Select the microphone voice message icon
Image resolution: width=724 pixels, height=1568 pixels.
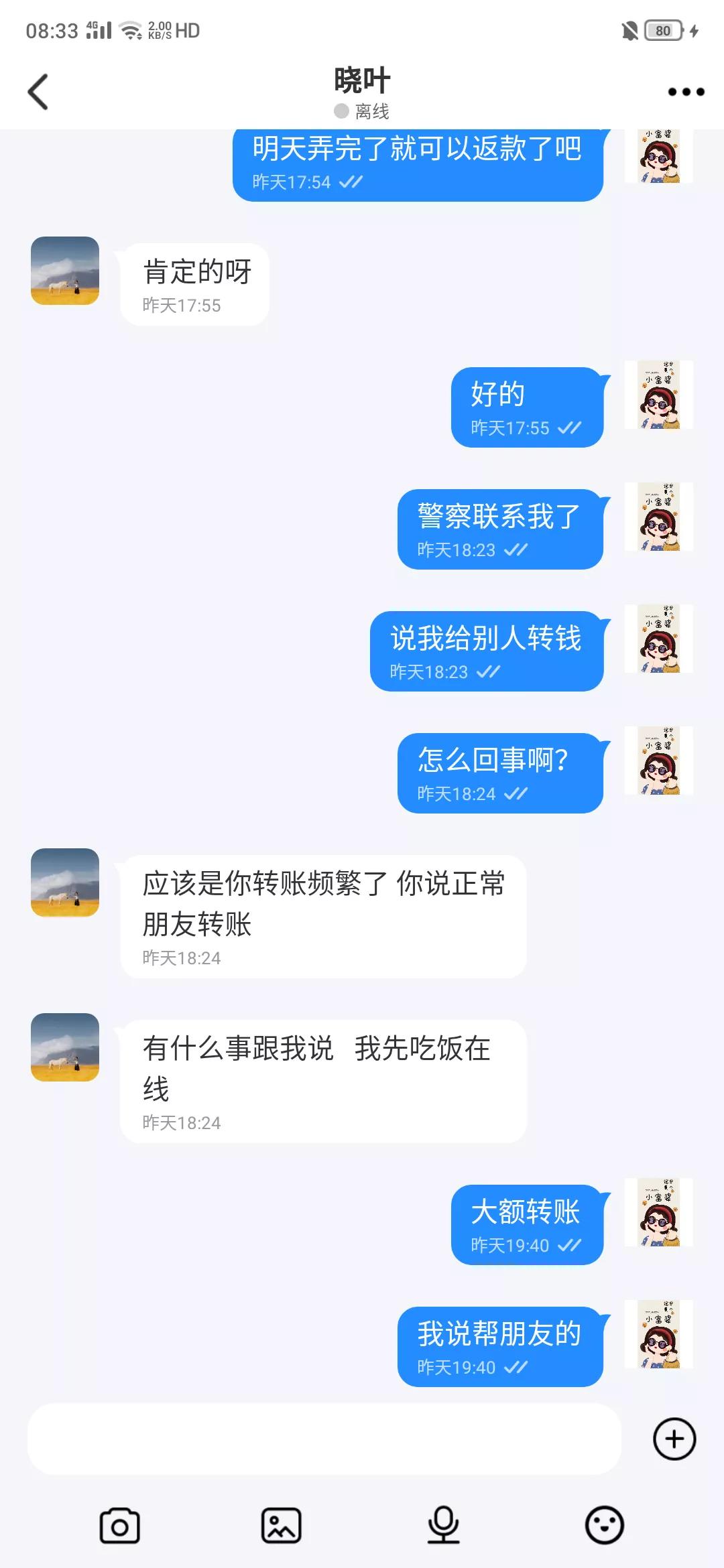[x=442, y=1522]
